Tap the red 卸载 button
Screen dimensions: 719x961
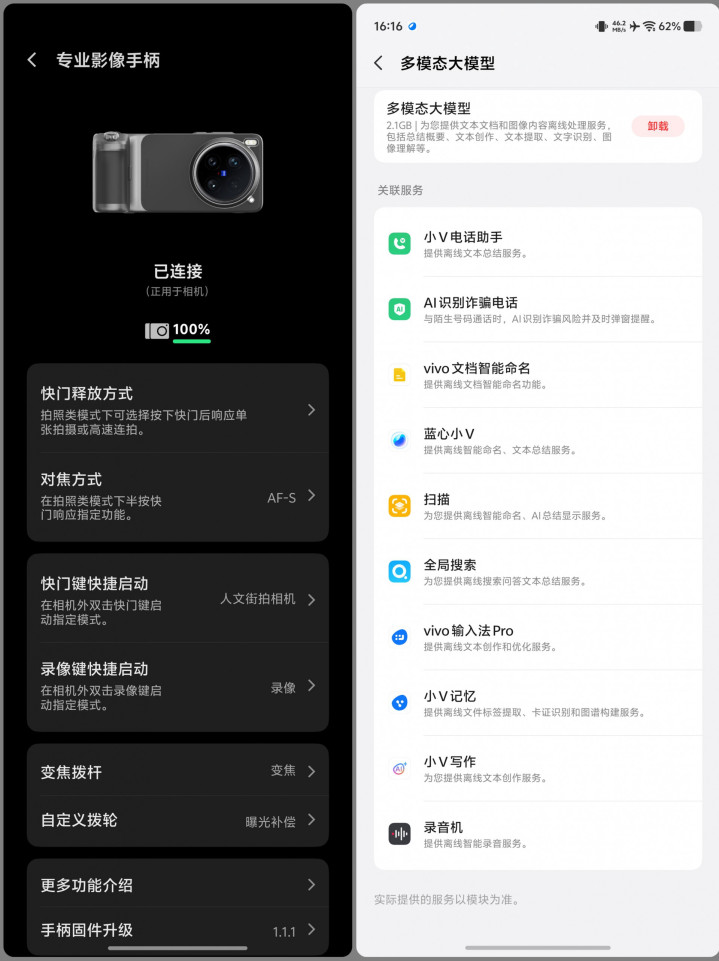coord(657,126)
